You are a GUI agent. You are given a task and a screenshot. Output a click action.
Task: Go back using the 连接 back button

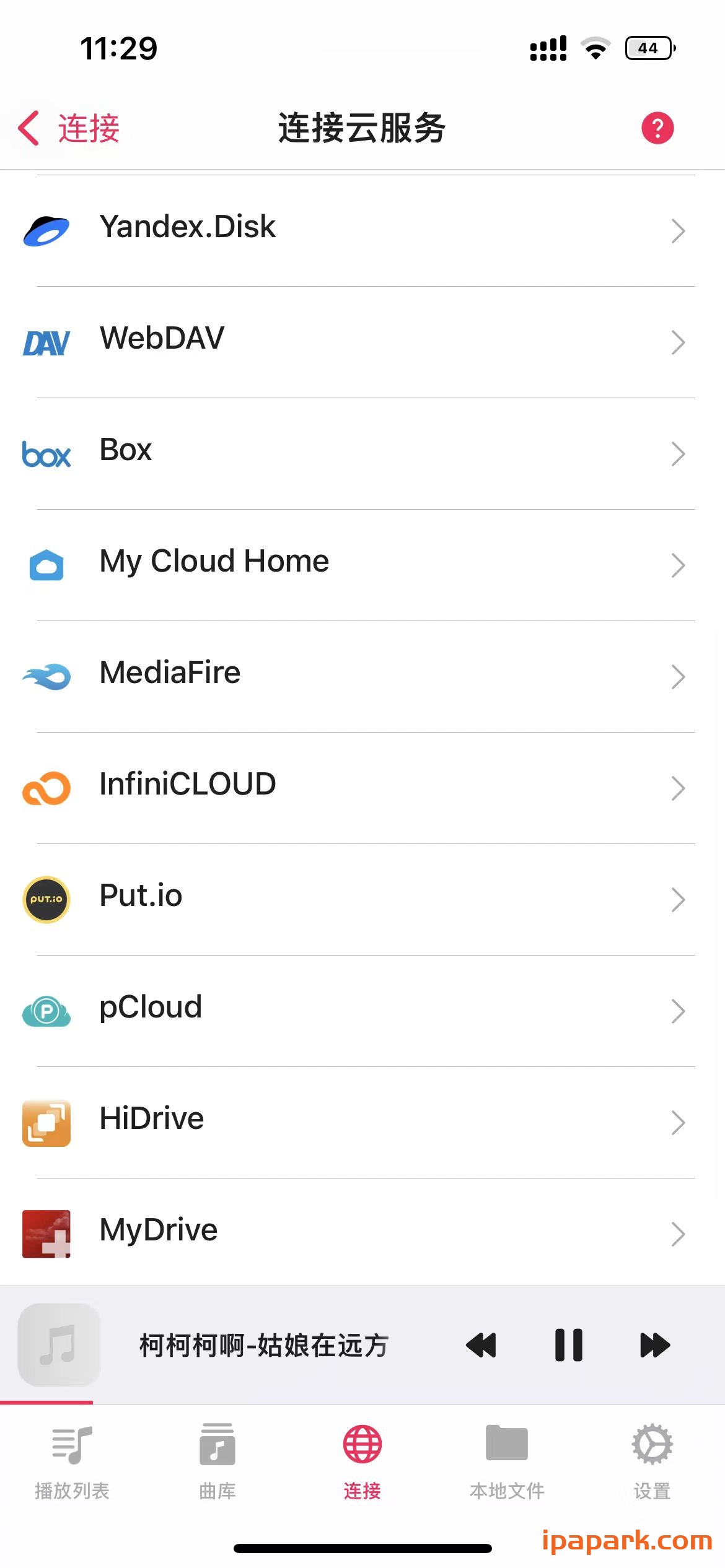click(x=69, y=128)
